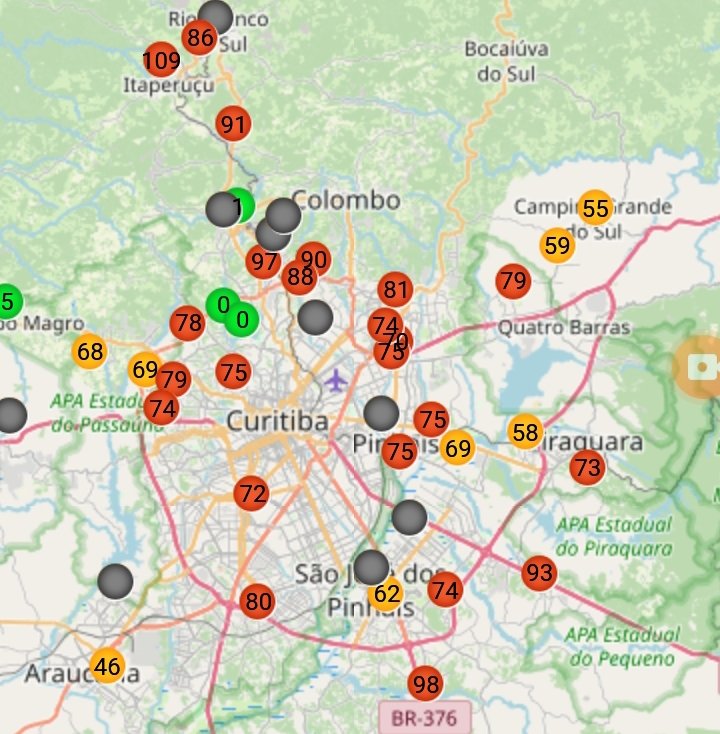This screenshot has height=734, width=720.
Task: Open the marker with value 78
Action: point(187,323)
